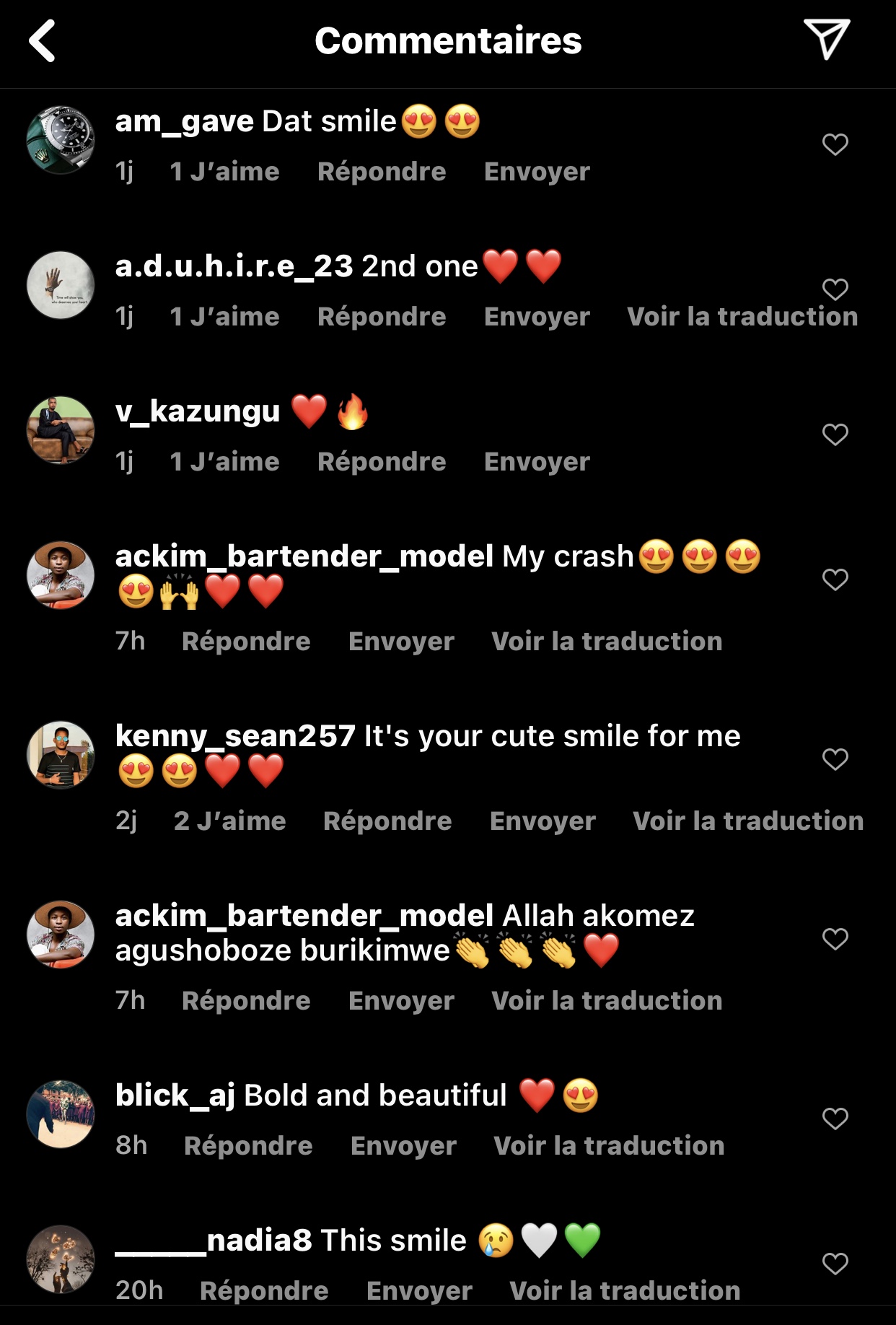Like the comment by a.d.u.h.i.r.e_23
The height and width of the screenshot is (1325, 896).
pyautogui.click(x=835, y=289)
